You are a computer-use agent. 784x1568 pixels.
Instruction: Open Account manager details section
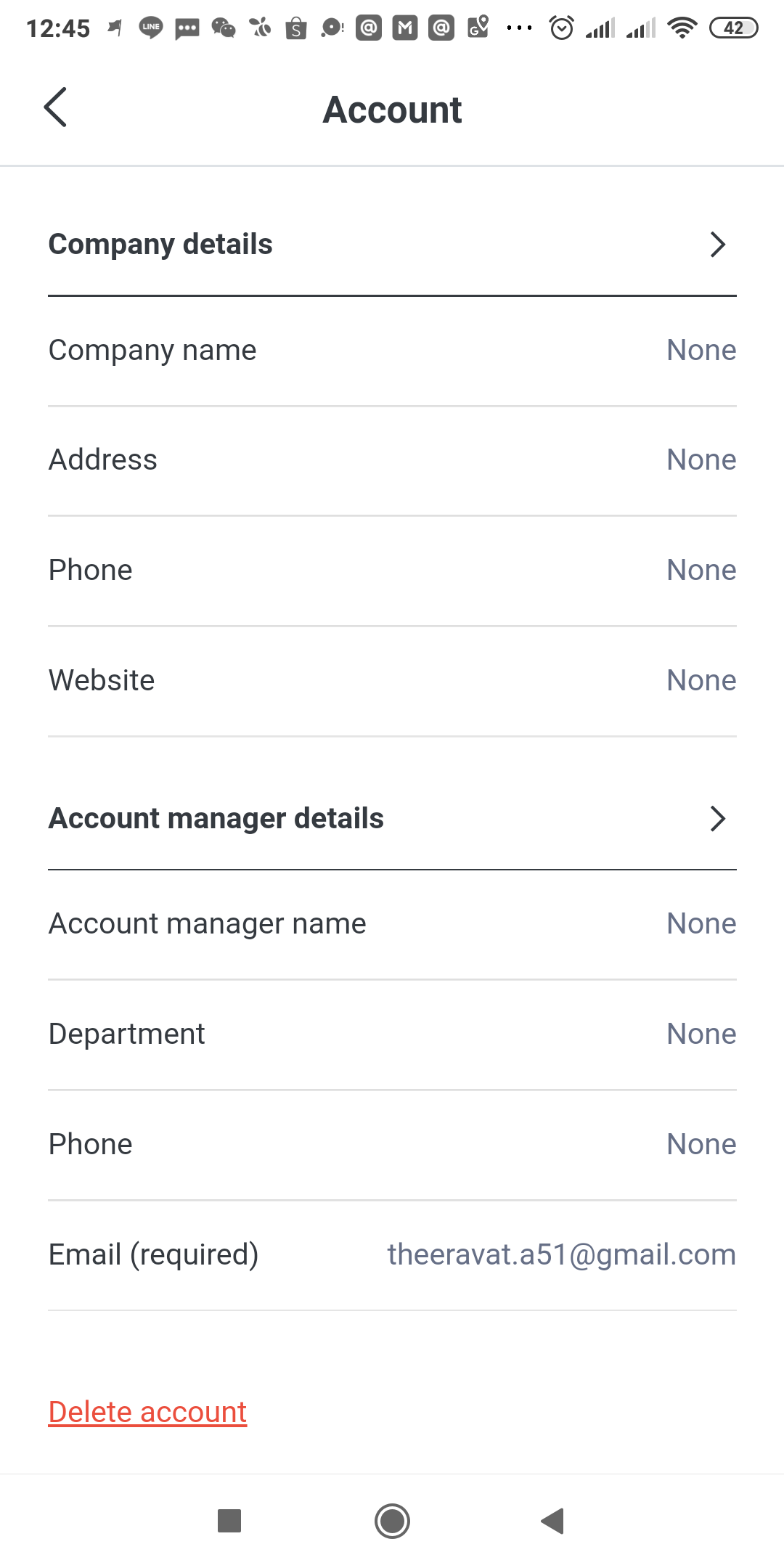pyautogui.click(x=392, y=818)
